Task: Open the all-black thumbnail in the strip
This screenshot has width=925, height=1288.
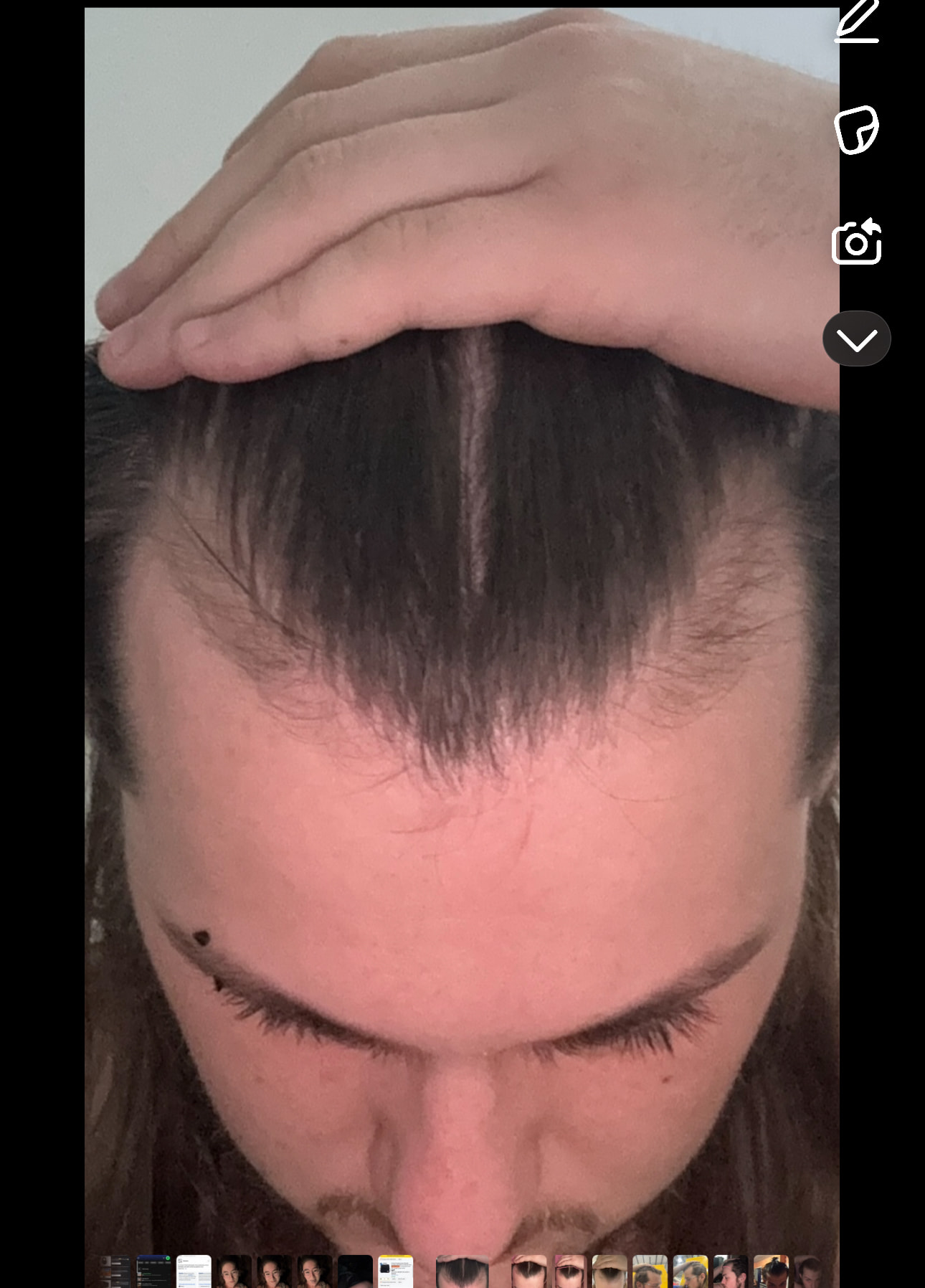Action: pos(355,1271)
